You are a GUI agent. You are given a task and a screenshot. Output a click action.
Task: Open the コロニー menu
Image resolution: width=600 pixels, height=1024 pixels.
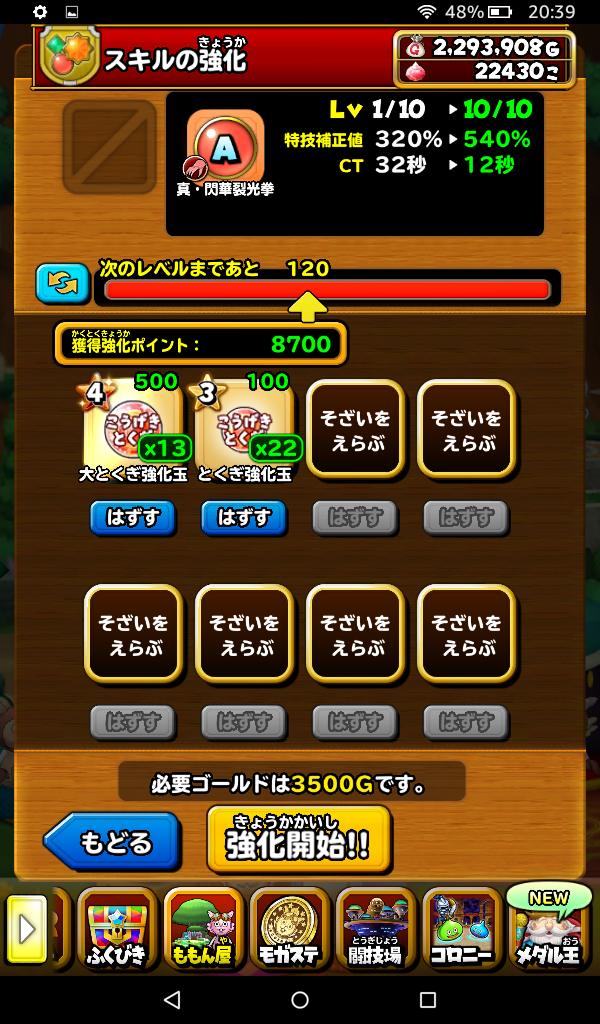461,928
